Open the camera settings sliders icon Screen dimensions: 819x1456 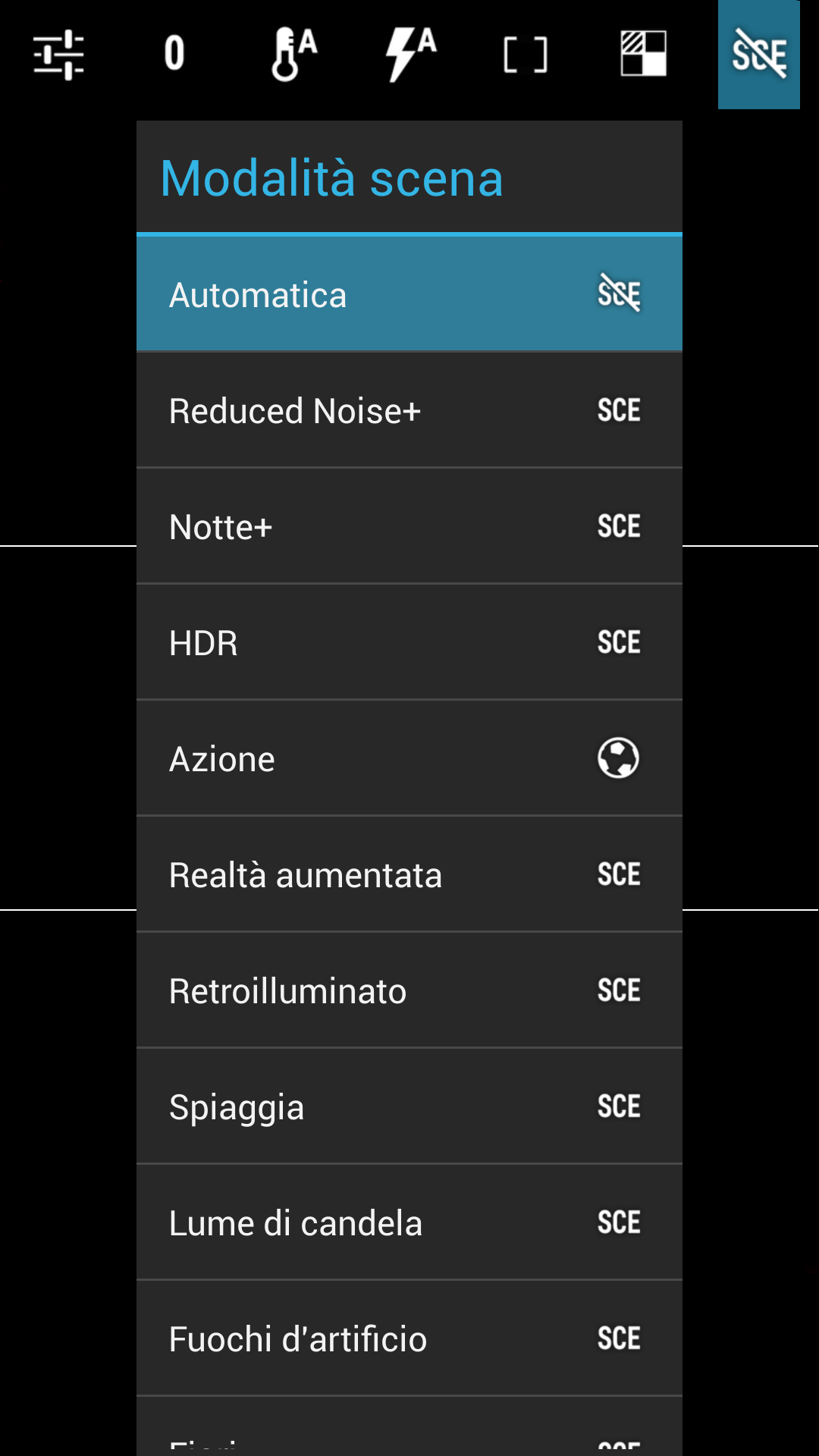tap(58, 55)
